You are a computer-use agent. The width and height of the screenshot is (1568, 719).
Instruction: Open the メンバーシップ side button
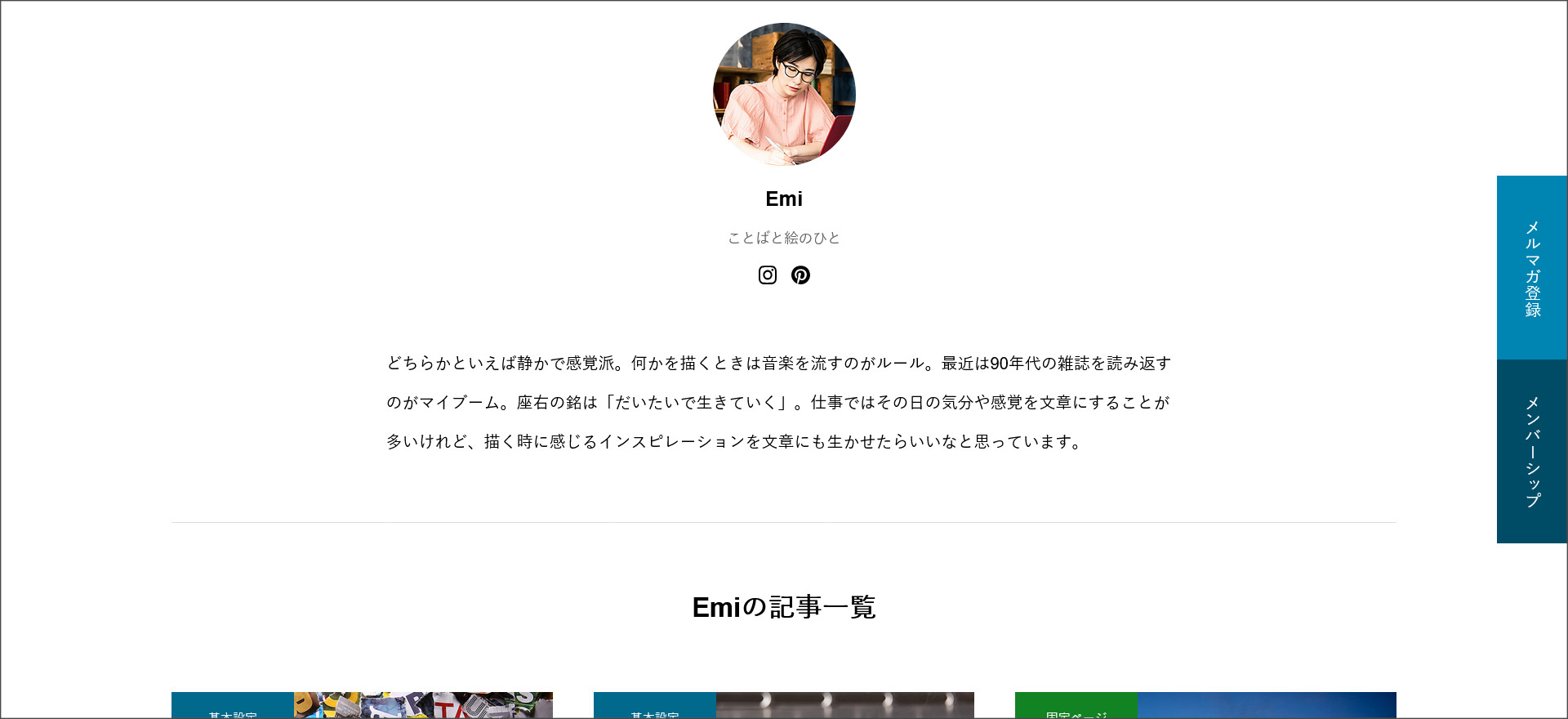1531,451
